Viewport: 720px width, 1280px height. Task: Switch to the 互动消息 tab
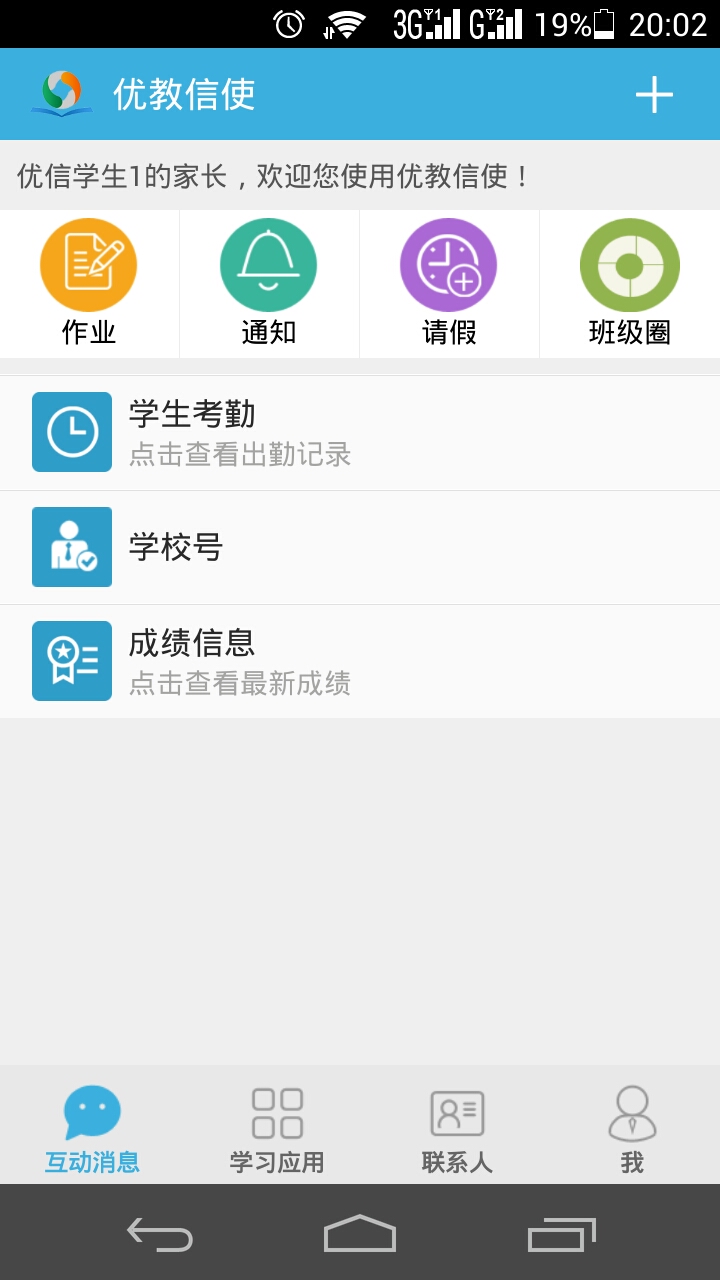[x=92, y=1127]
